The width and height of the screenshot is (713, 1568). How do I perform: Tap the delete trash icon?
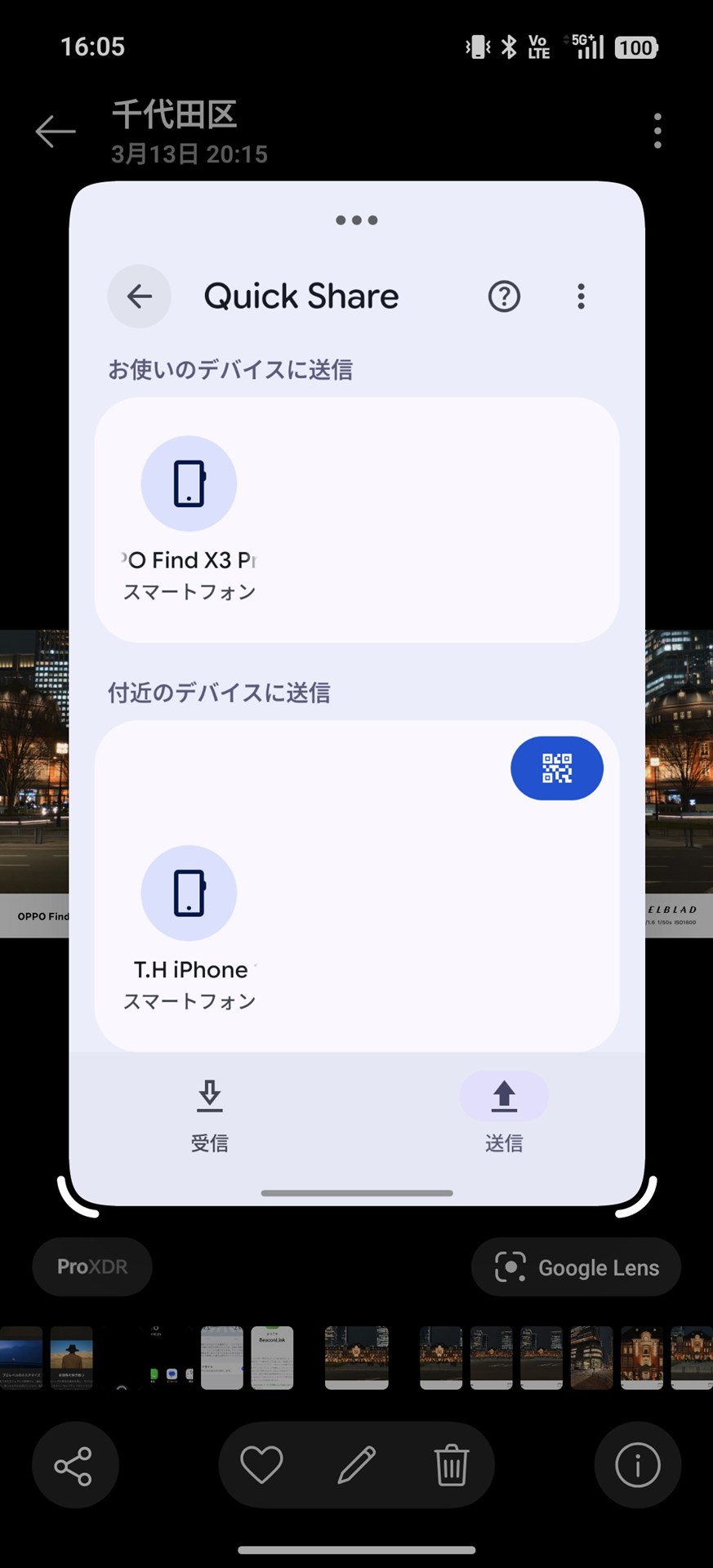tap(452, 1464)
